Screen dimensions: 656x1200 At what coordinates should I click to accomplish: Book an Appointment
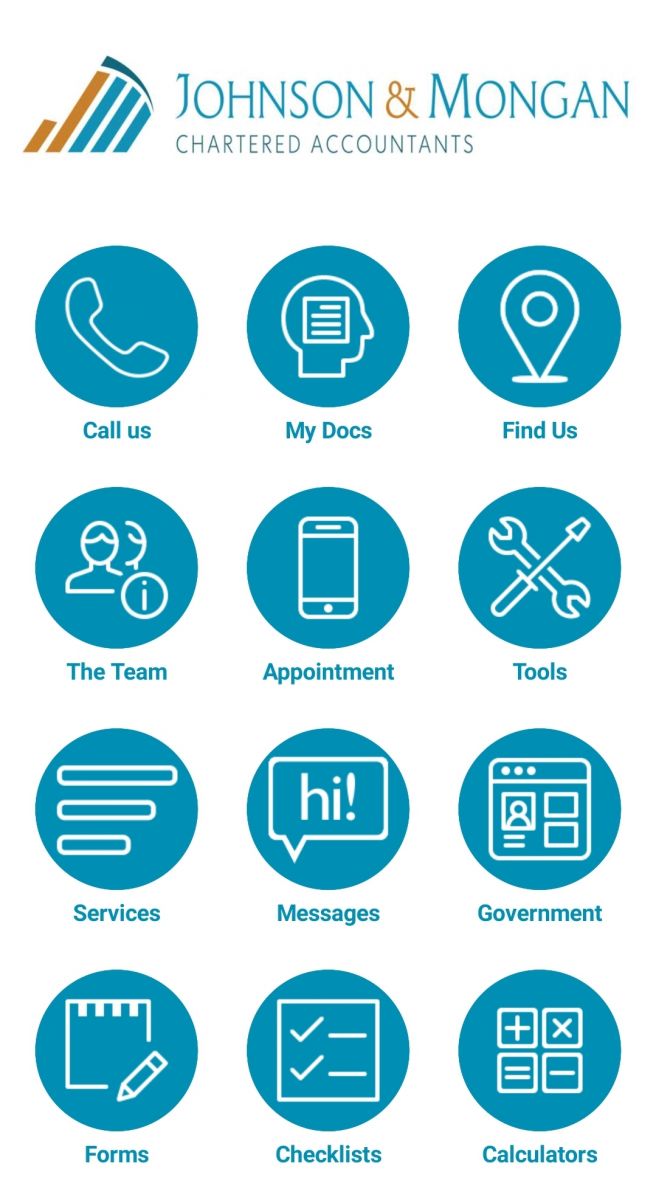click(328, 567)
